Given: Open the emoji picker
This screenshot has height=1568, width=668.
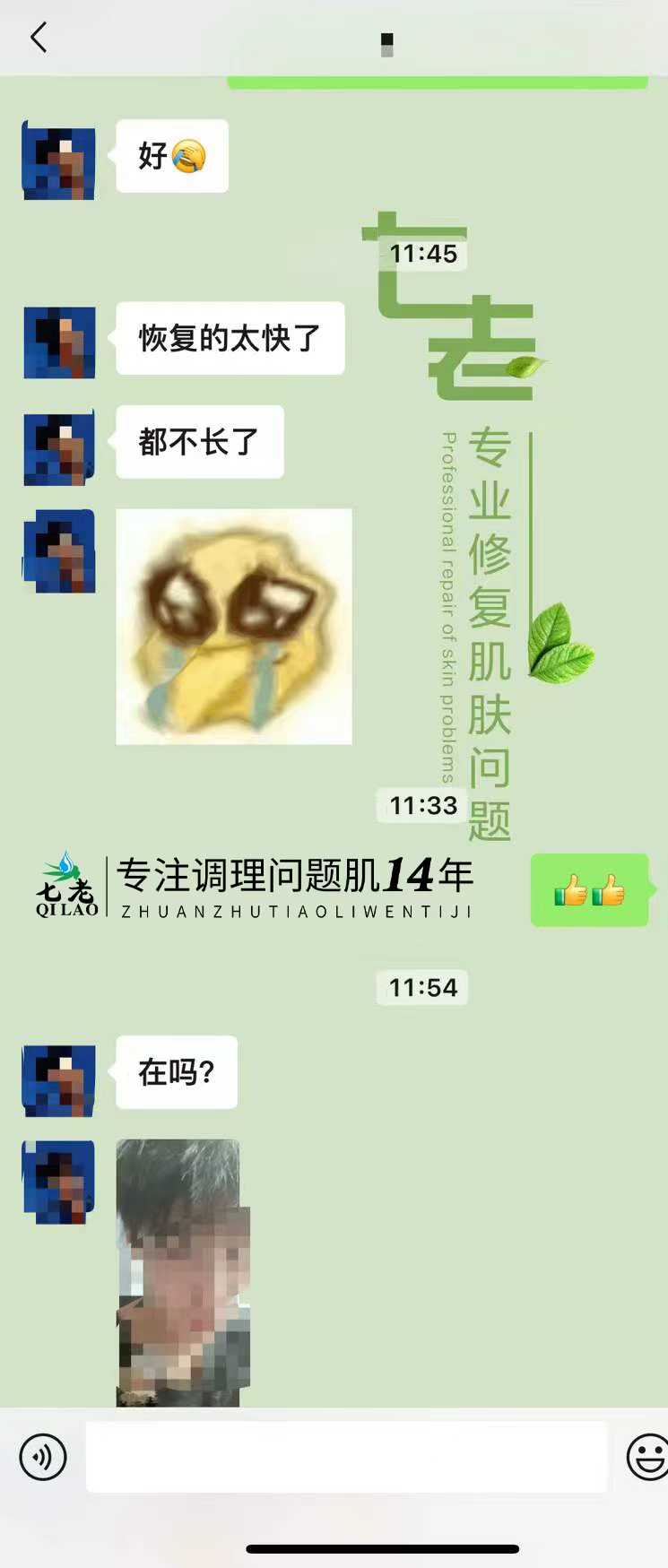Looking at the screenshot, I should pos(647,1456).
